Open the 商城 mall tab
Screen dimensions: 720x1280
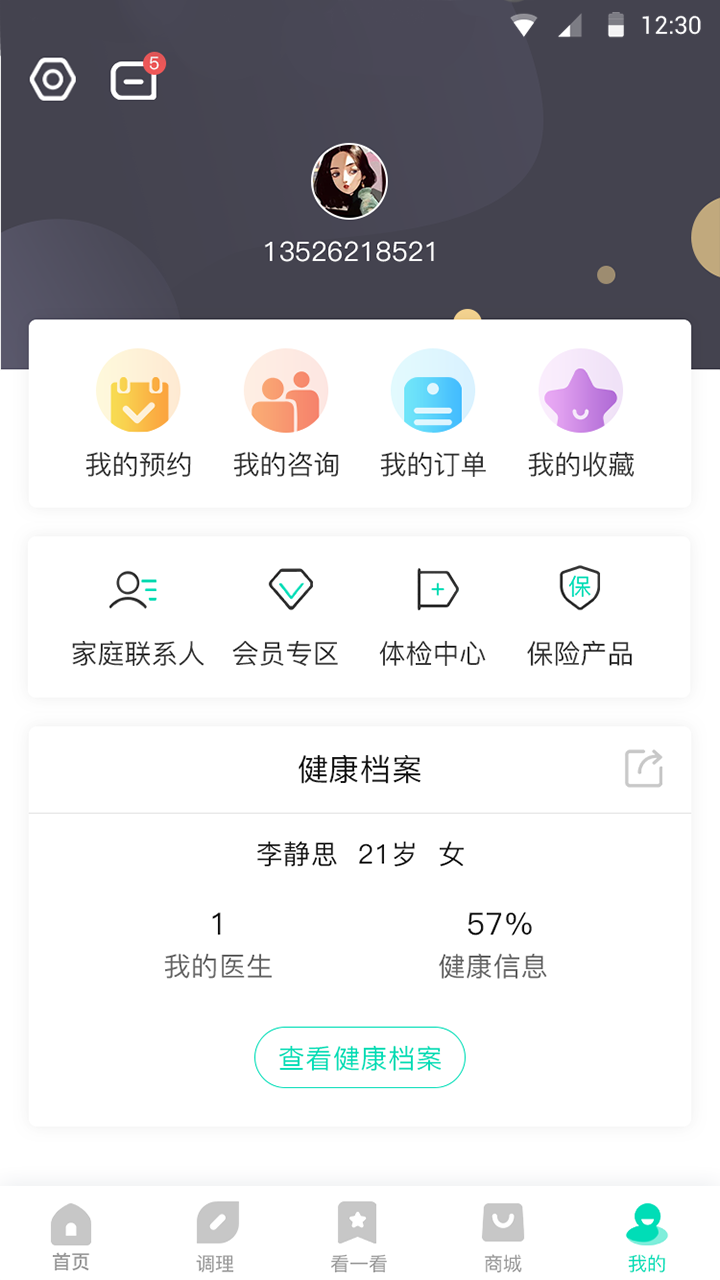(503, 1235)
